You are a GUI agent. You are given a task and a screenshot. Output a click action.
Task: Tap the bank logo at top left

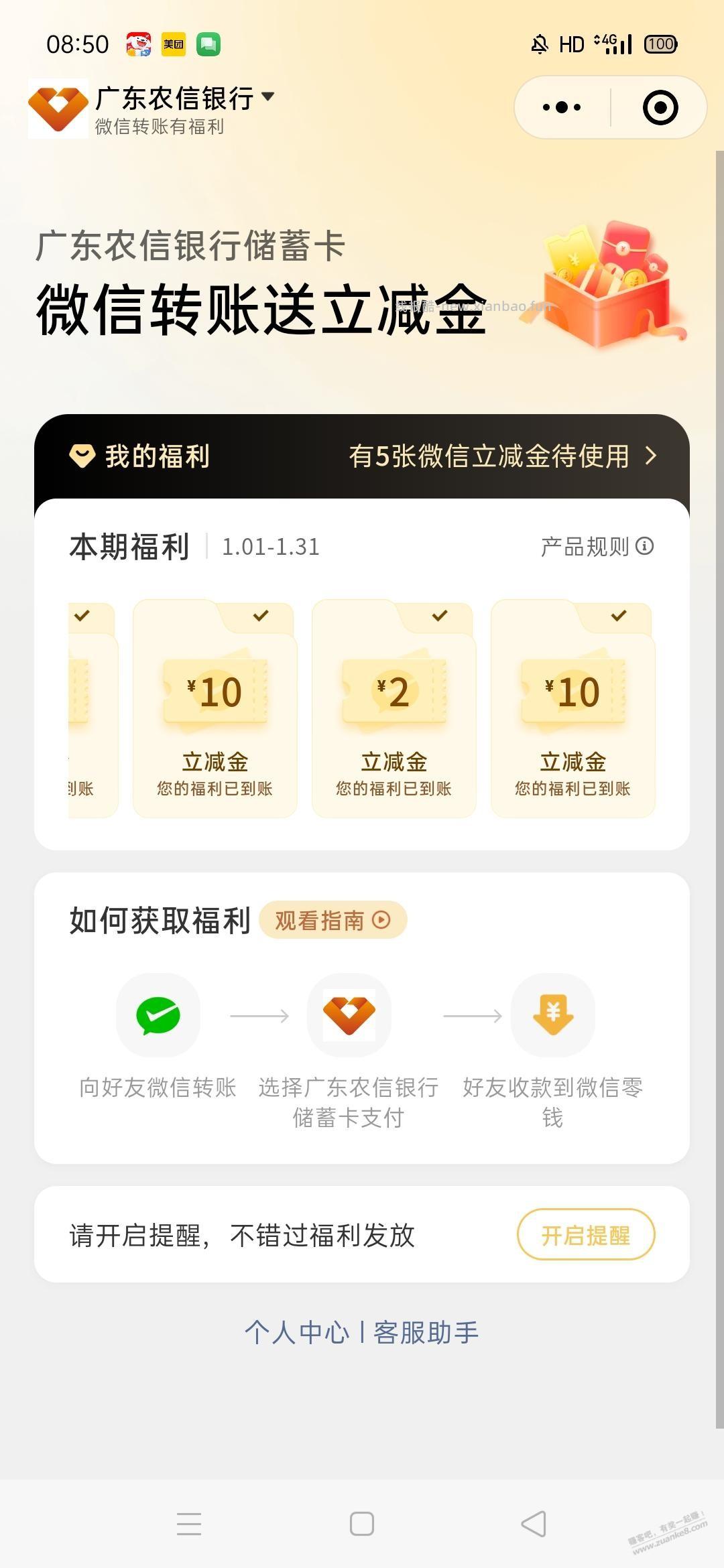(x=59, y=107)
